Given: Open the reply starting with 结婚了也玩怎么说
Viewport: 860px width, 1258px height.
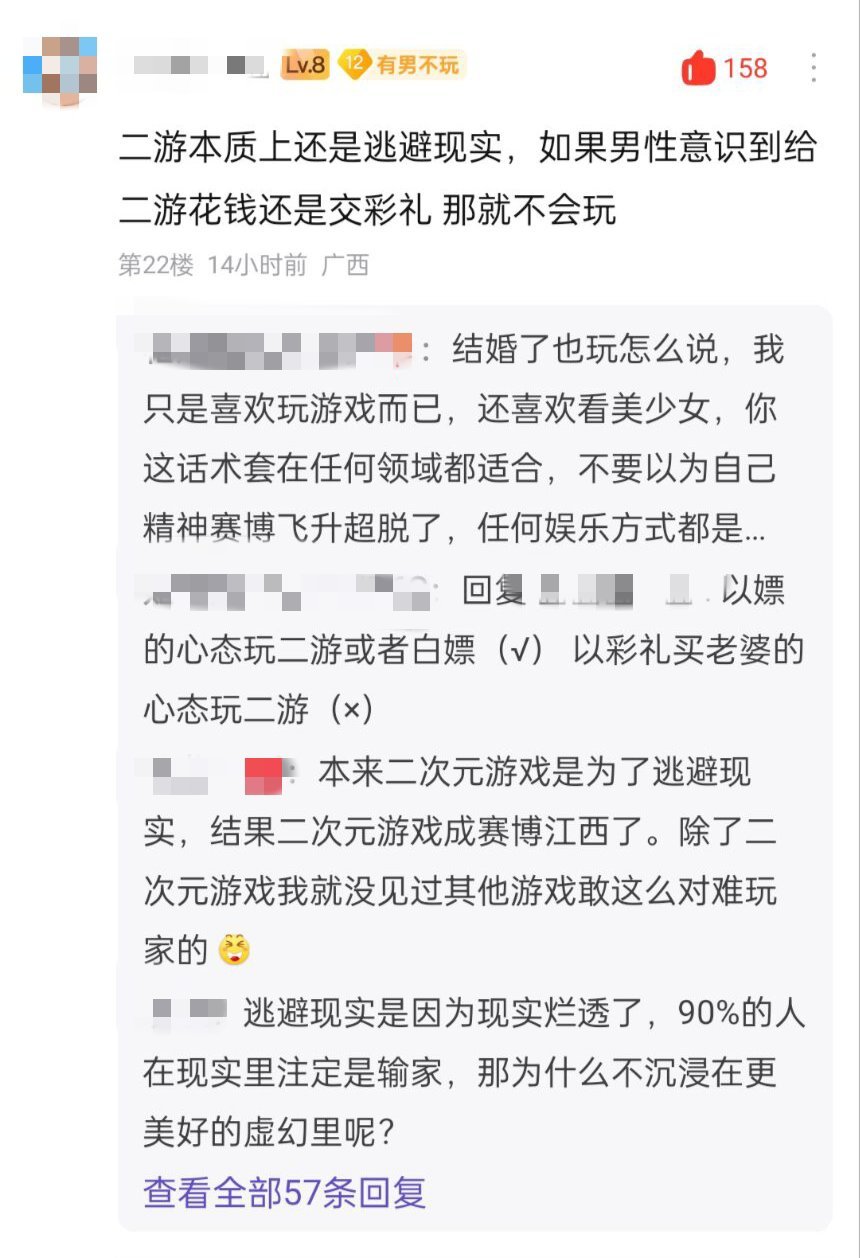Looking at the screenshot, I should (x=460, y=440).
